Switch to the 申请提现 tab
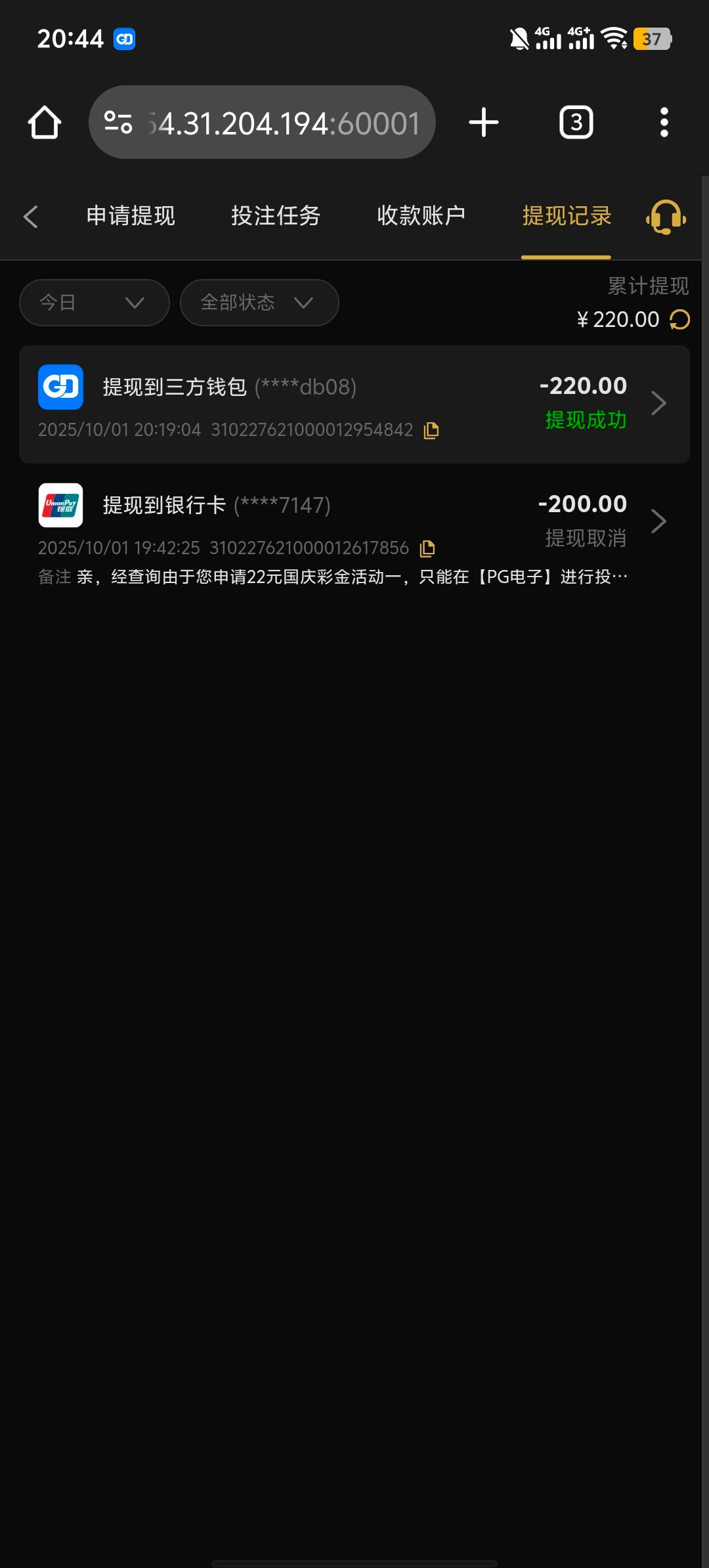The height and width of the screenshot is (1568, 709). point(131,216)
